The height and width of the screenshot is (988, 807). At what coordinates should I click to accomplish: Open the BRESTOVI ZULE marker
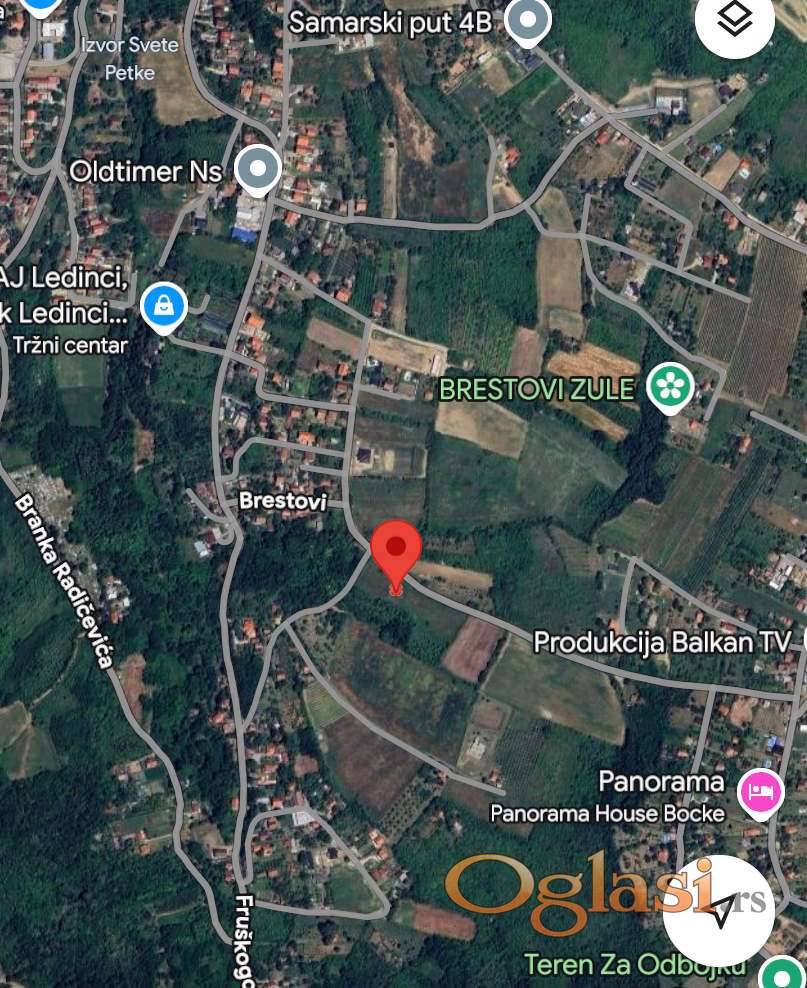point(669,387)
